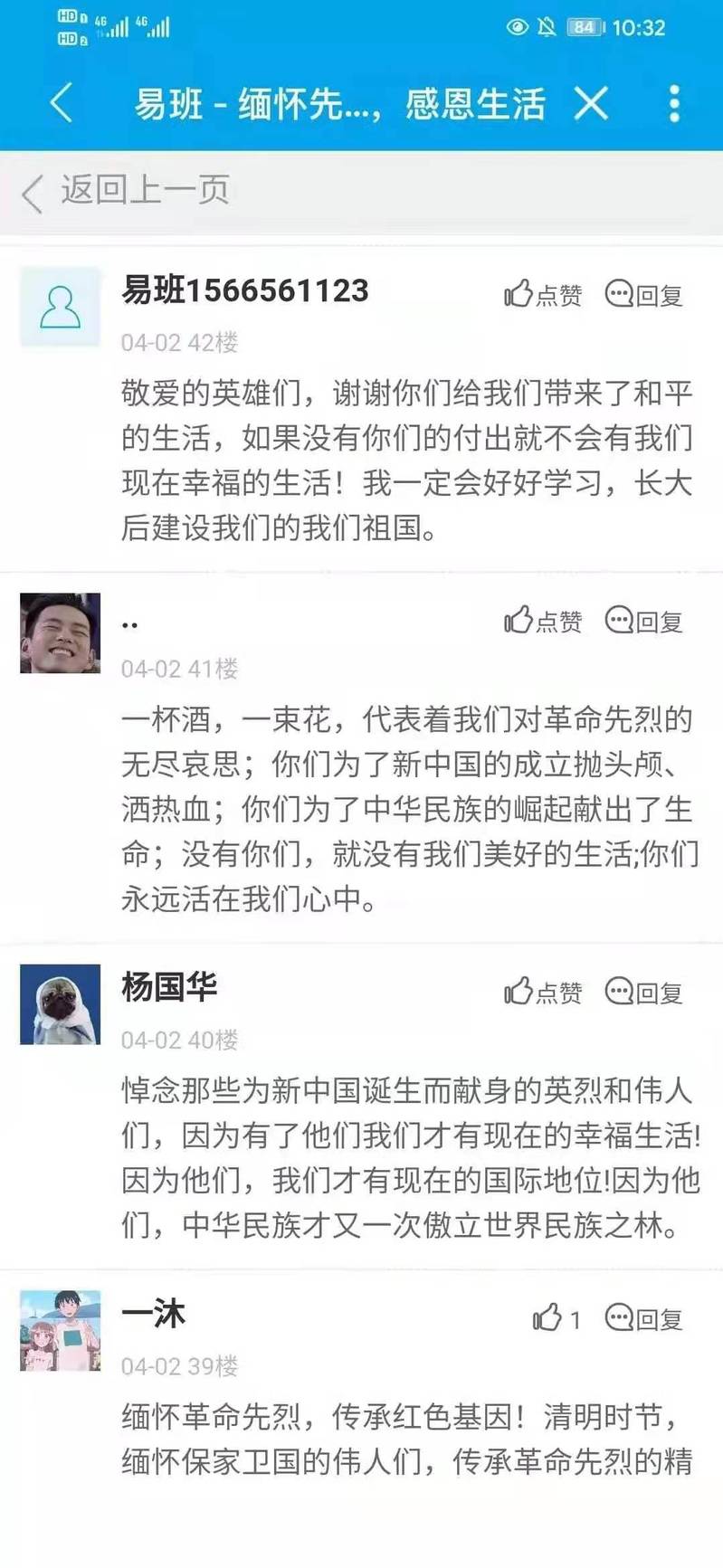Open 杨国华's avatar profile

(61, 1004)
